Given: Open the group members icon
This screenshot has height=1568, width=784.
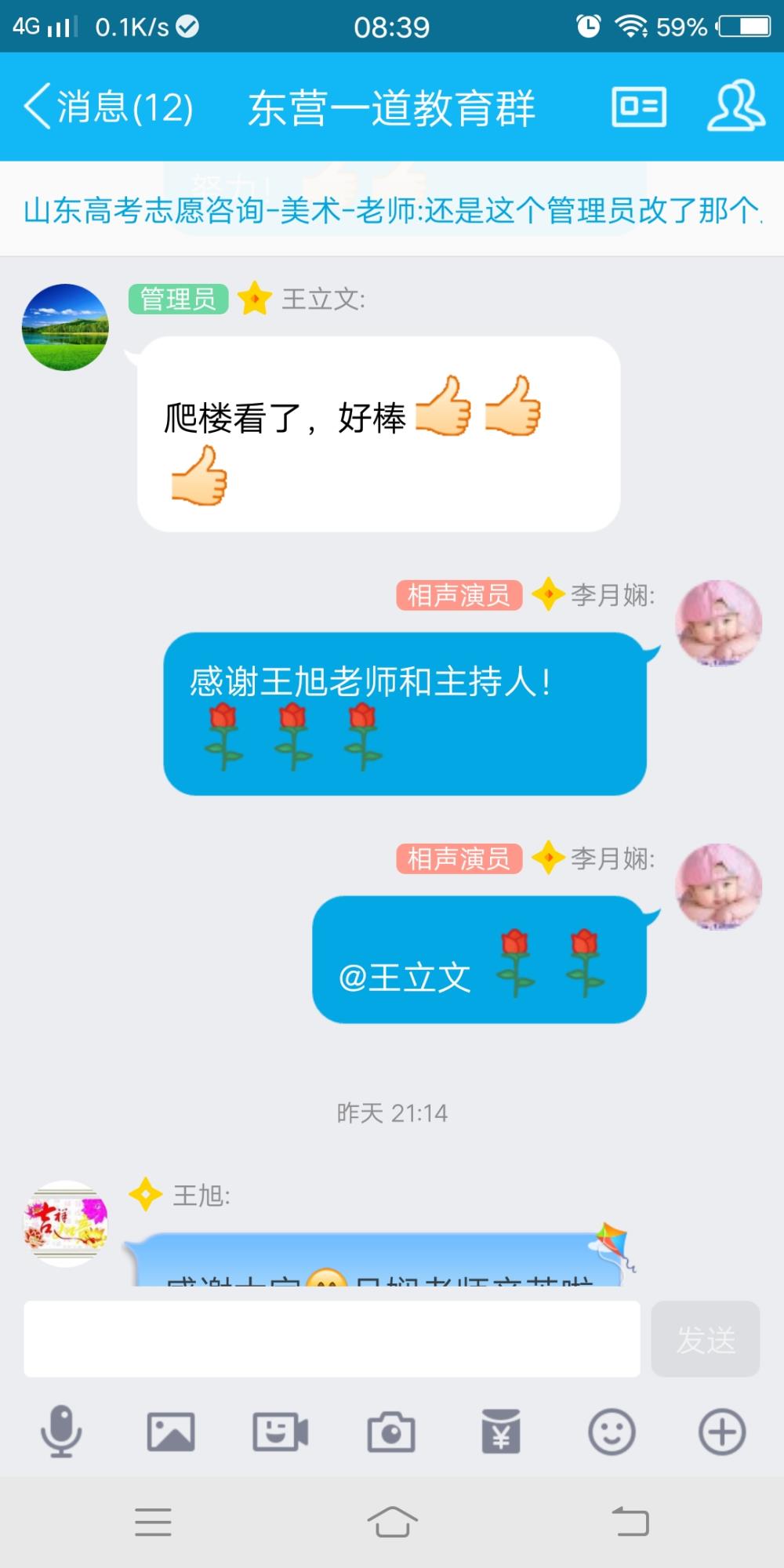Looking at the screenshot, I should (x=735, y=106).
